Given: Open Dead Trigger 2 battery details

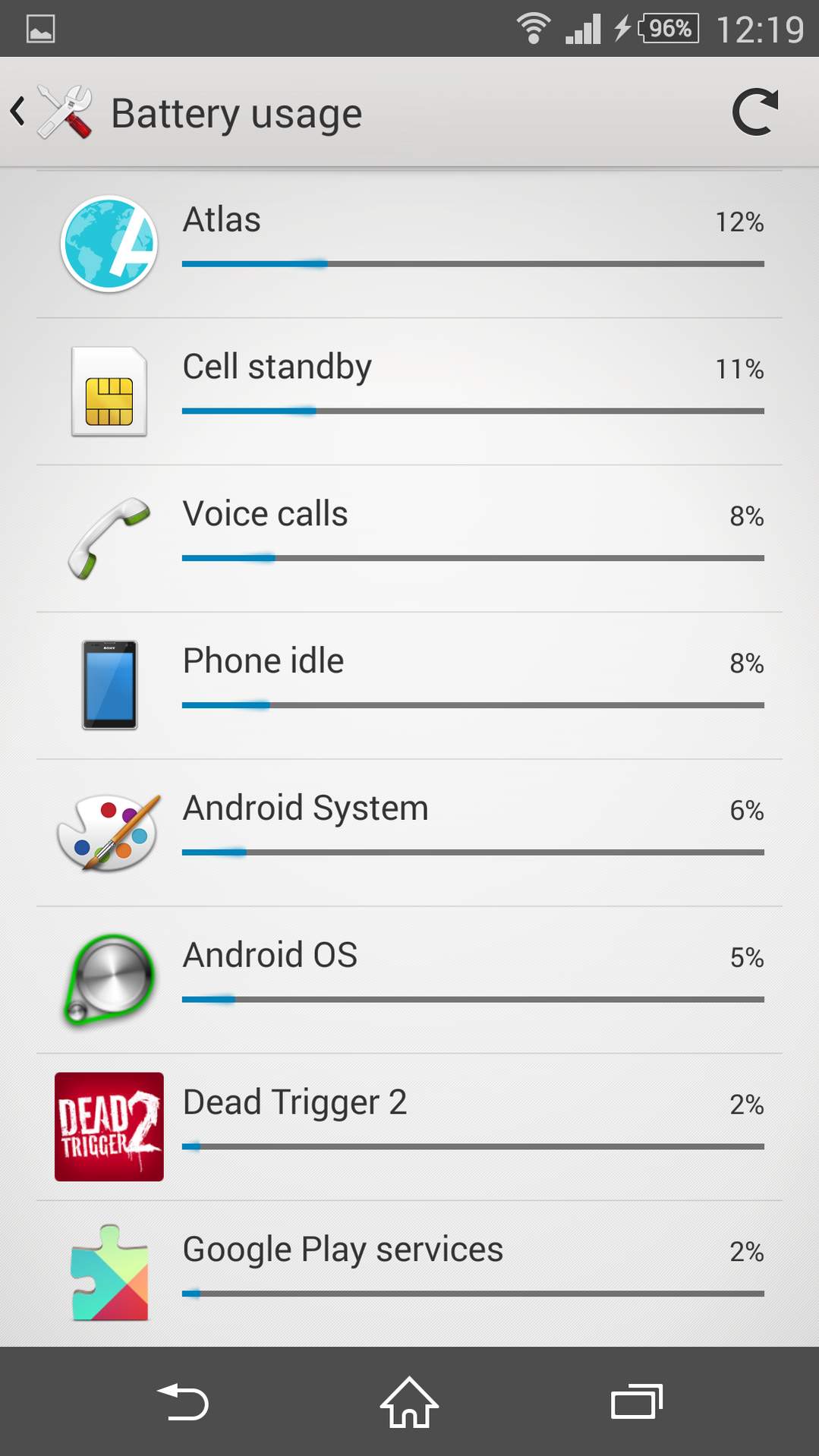Looking at the screenshot, I should pos(409,1127).
